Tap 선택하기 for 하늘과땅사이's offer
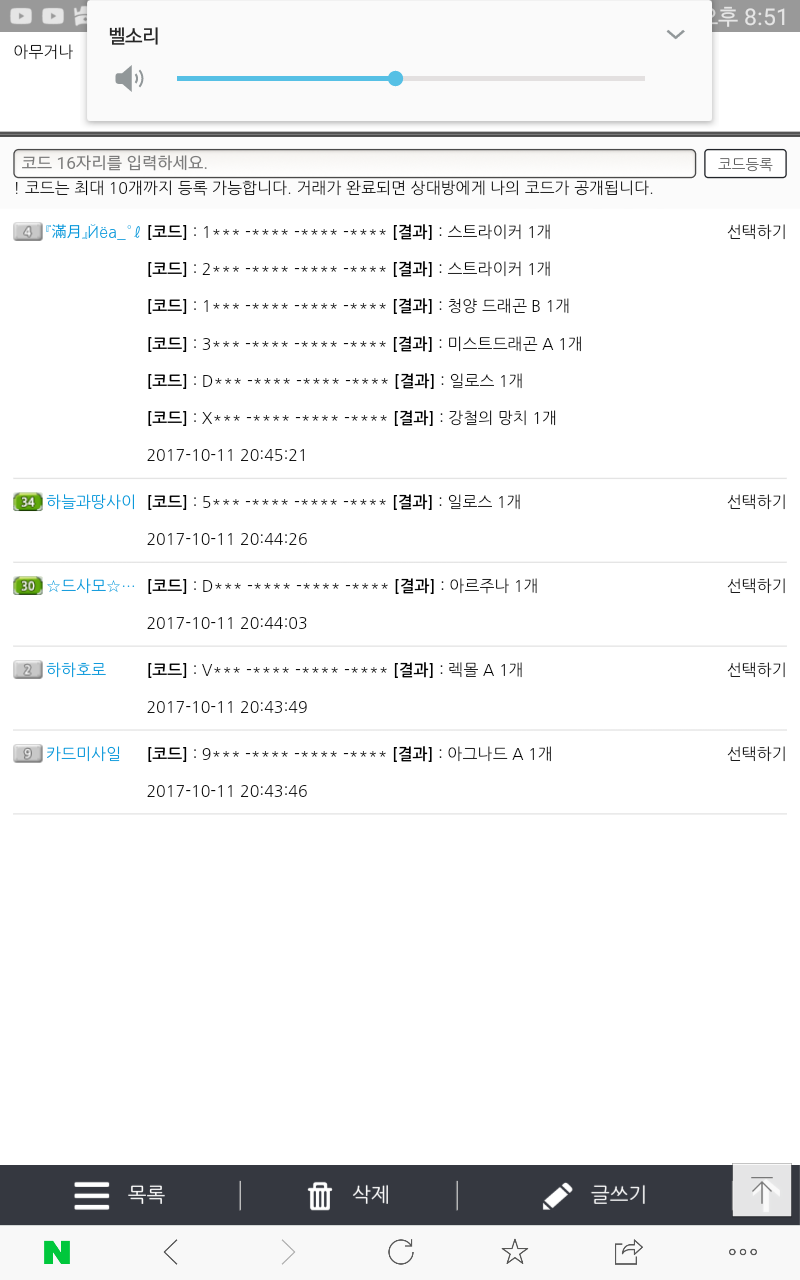Screen dimensions: 800x1280 click(x=756, y=502)
